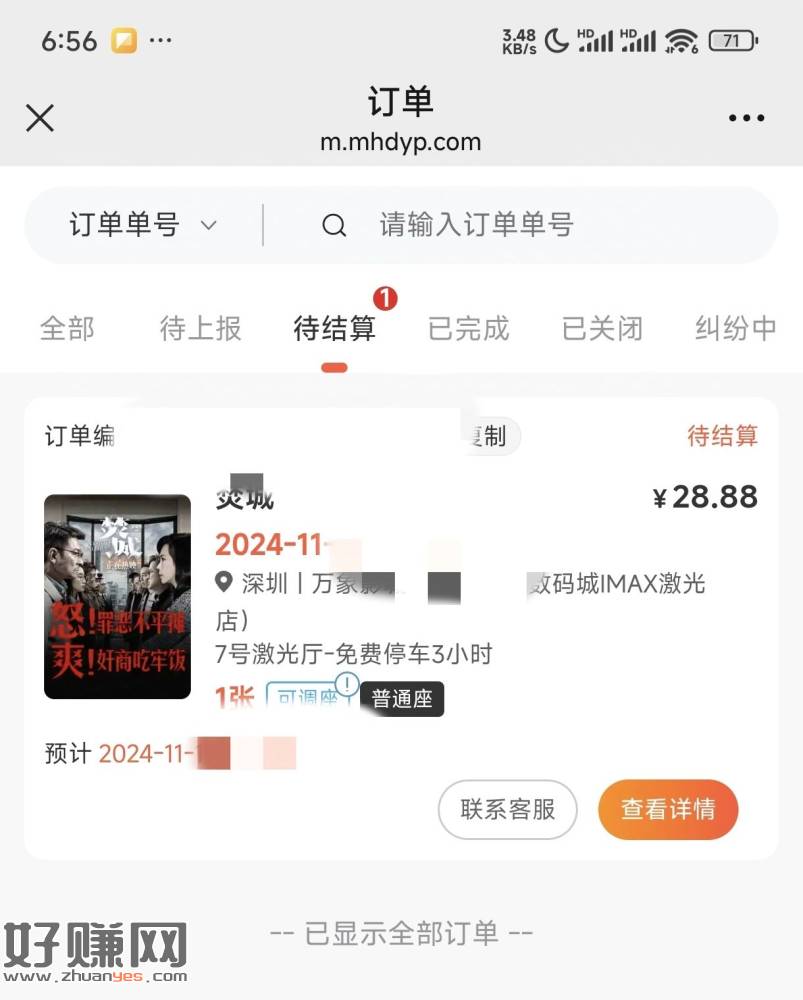Open the three-dot overflow menu
This screenshot has height=1000, width=803.
[x=746, y=119]
